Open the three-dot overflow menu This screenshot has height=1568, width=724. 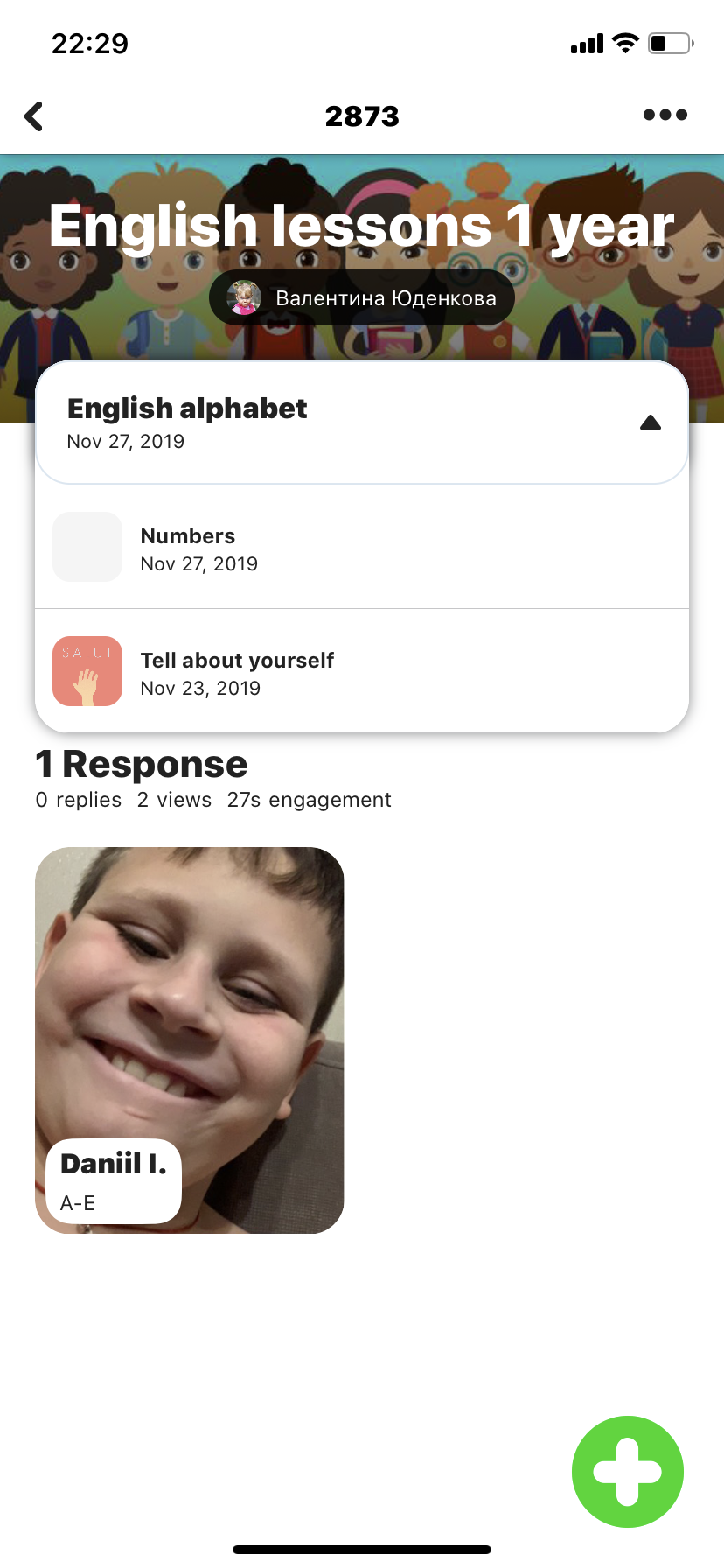[x=665, y=115]
